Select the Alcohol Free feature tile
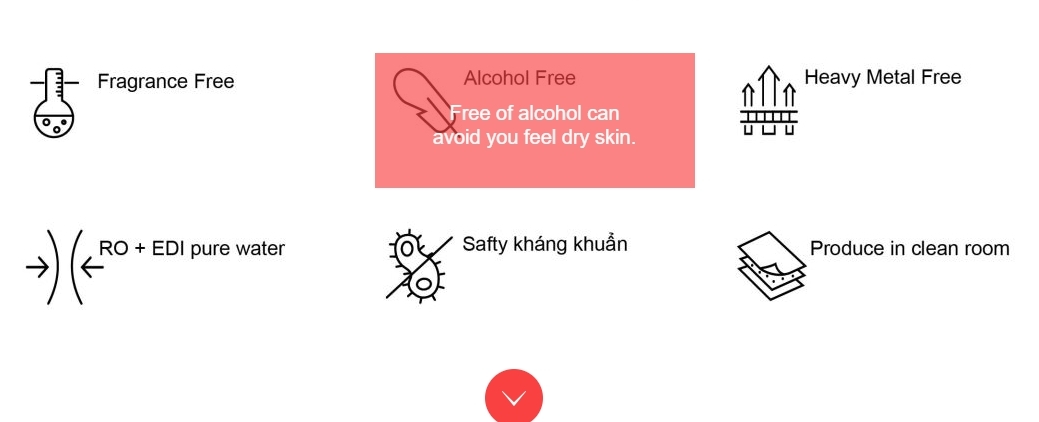This screenshot has width=1039, height=422. 534,120
